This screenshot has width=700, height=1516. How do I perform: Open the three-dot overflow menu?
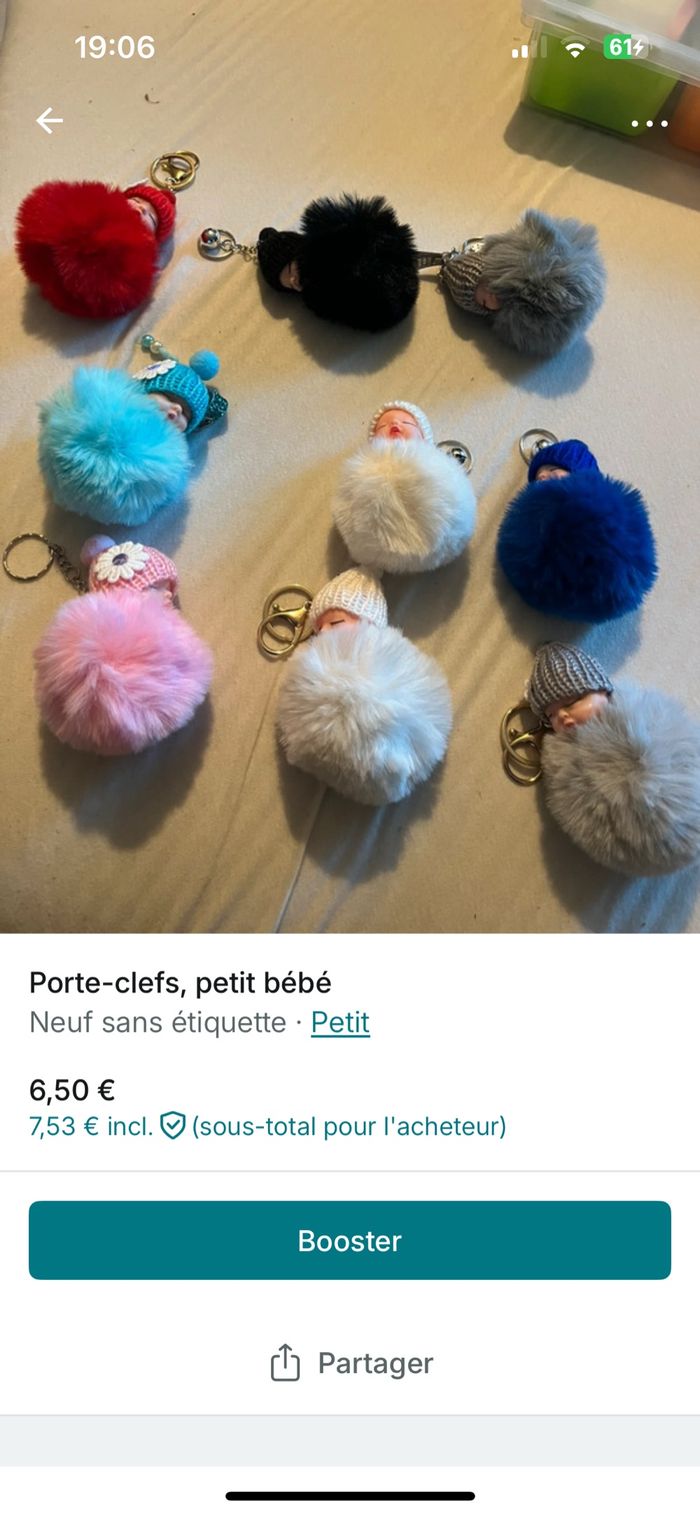tap(649, 124)
